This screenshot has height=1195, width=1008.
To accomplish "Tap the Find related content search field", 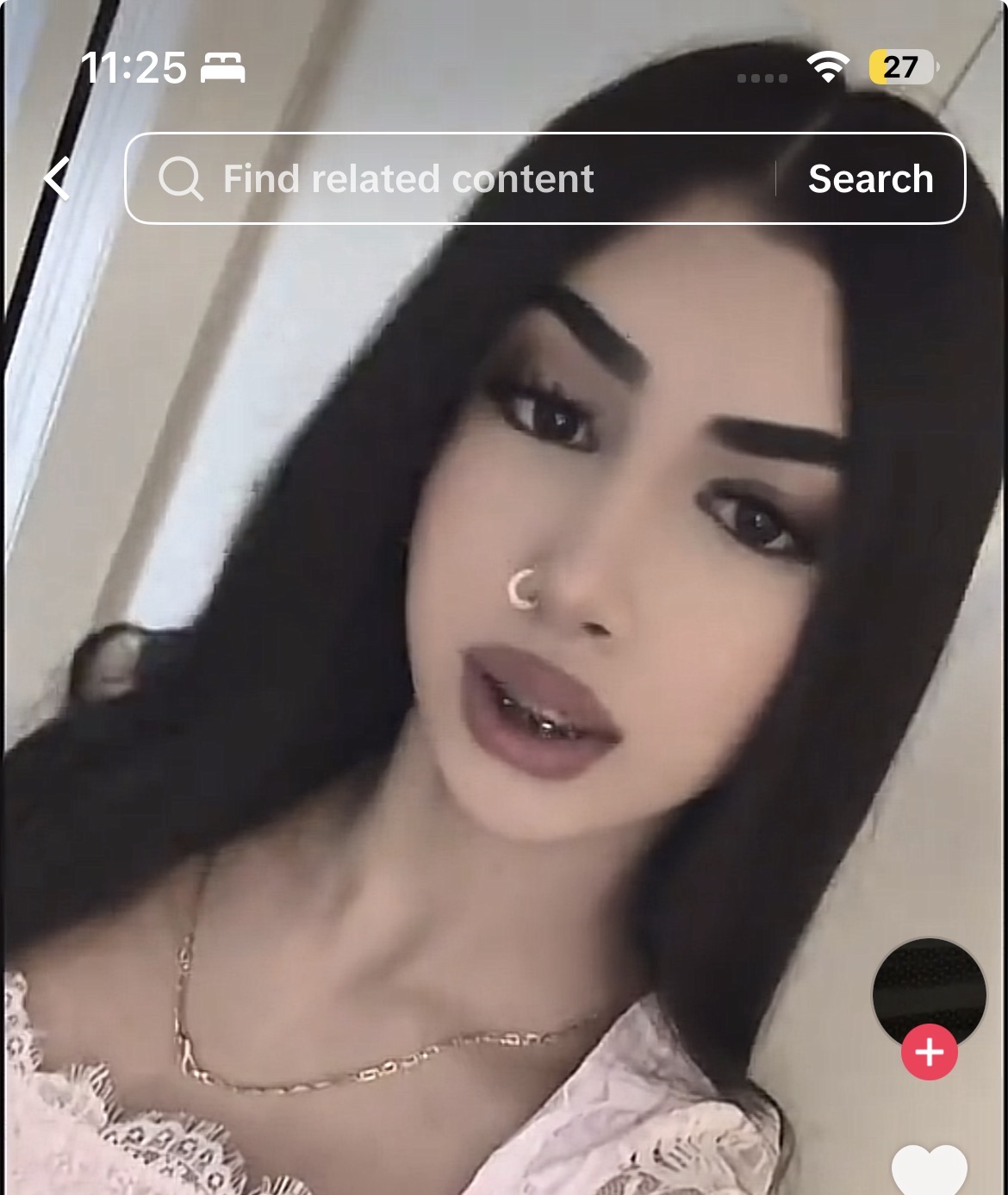I will point(448,179).
